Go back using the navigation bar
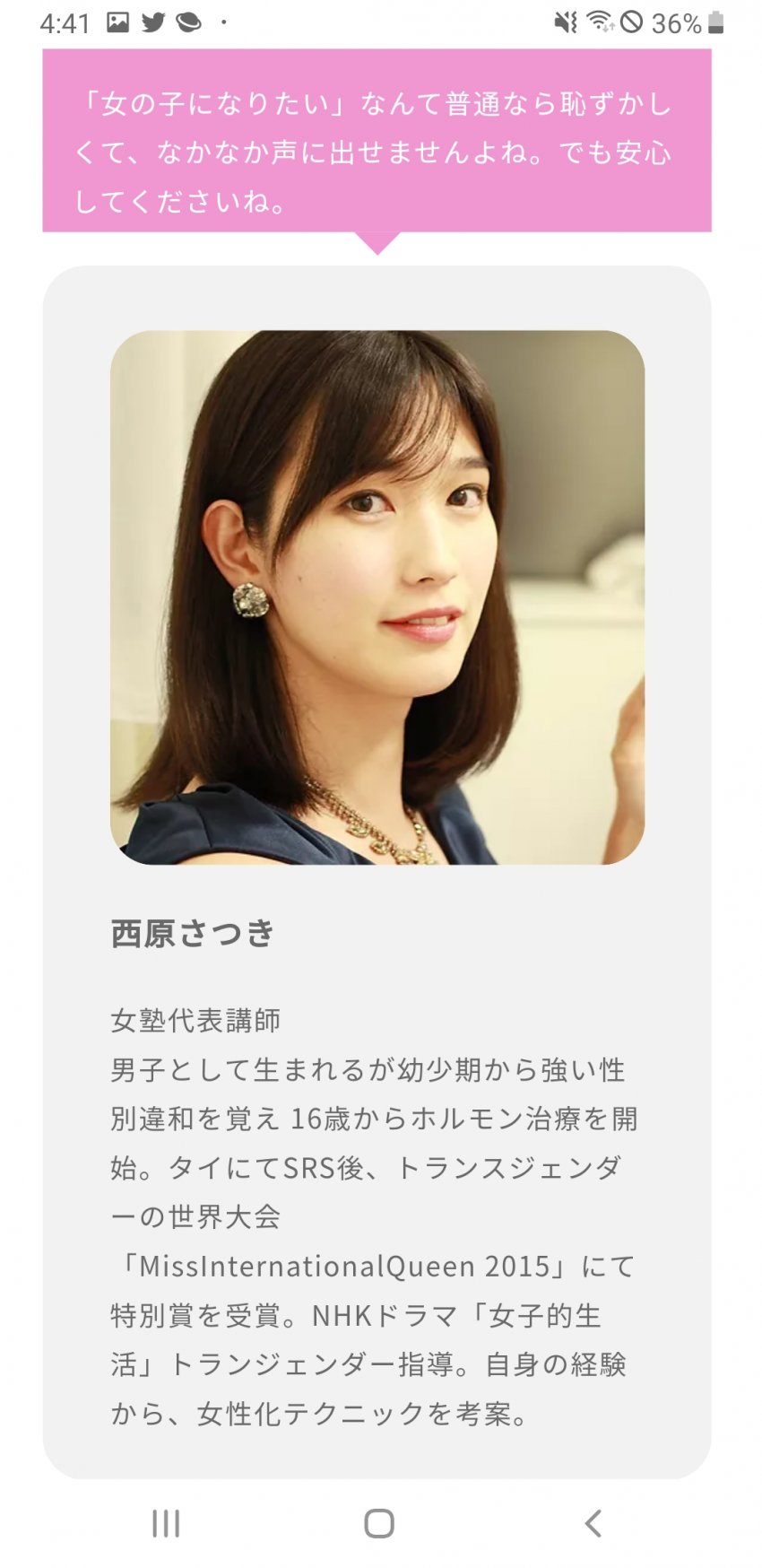Screen dimensions: 762x1568 pyautogui.click(x=593, y=1523)
